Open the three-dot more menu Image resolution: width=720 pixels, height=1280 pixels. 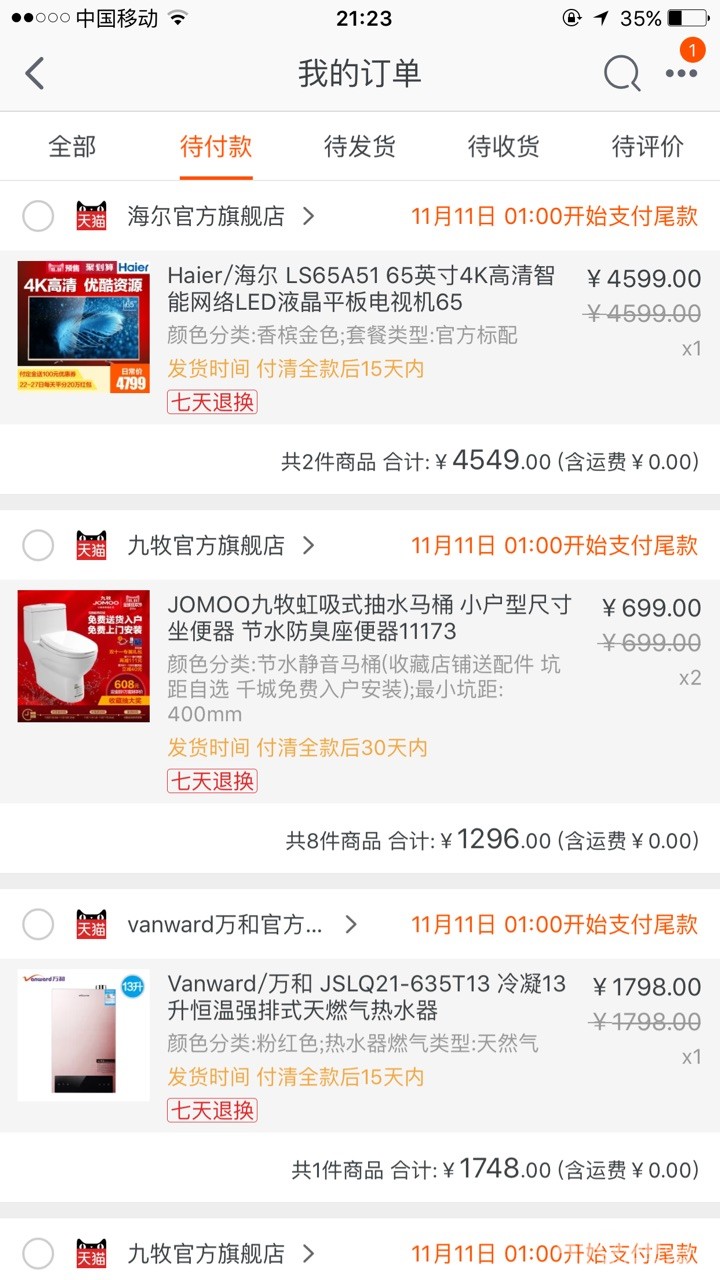tap(681, 74)
